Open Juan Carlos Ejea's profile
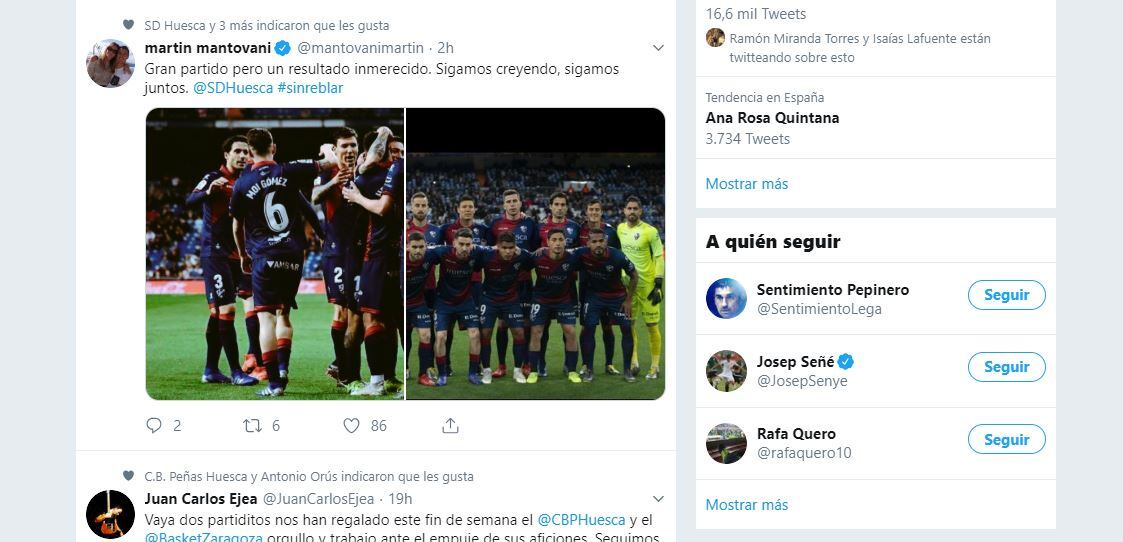Screen dimensions: 1123x542 click(201, 499)
